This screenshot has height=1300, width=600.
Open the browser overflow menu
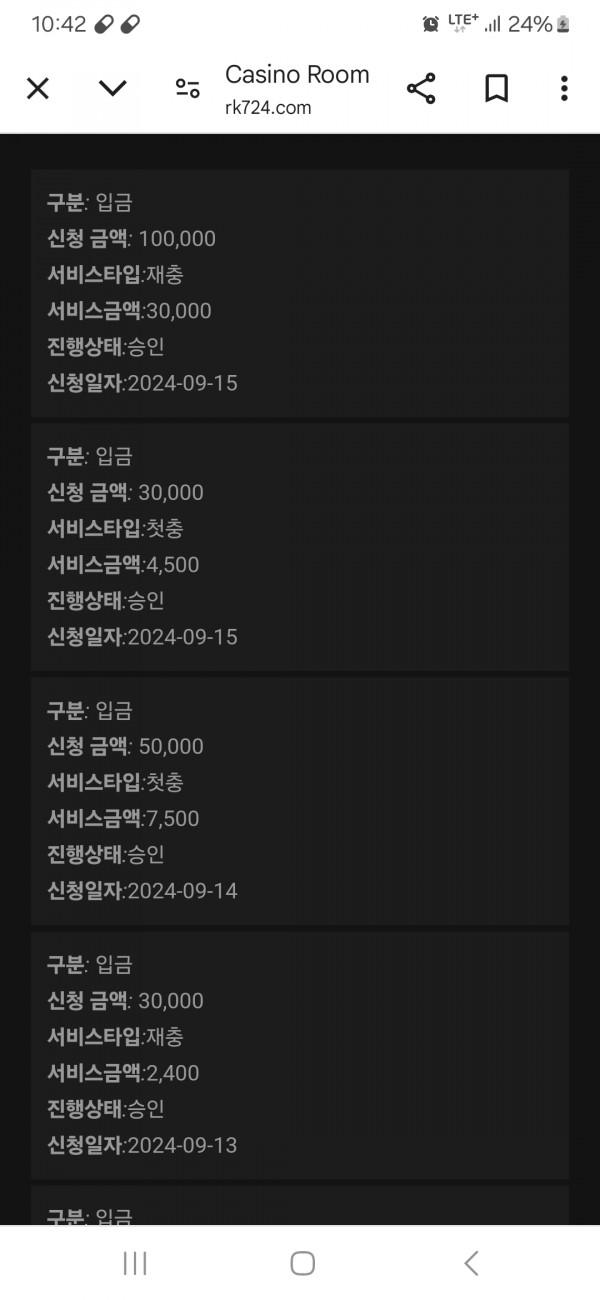(564, 89)
